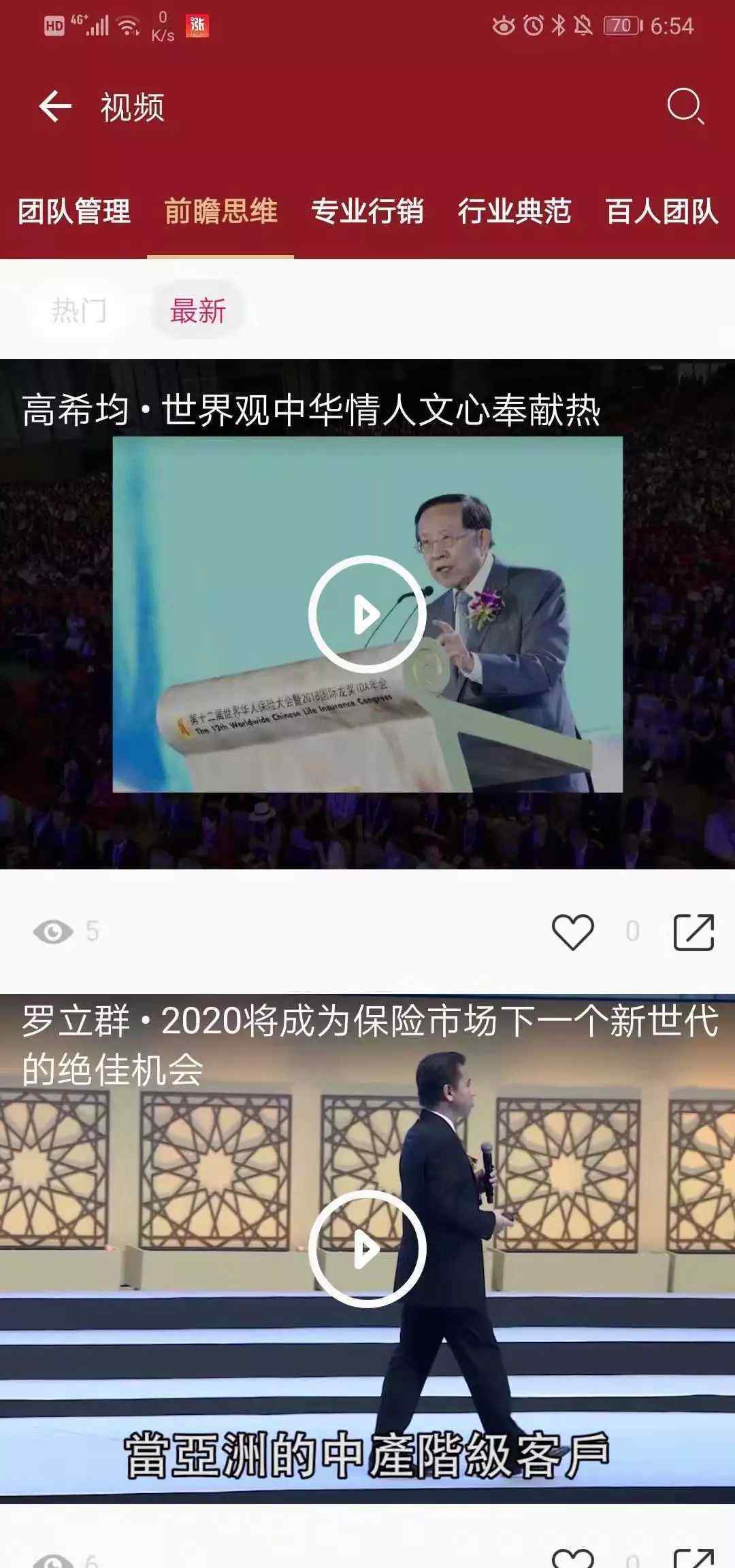Play the 高希均 video

pyautogui.click(x=367, y=614)
